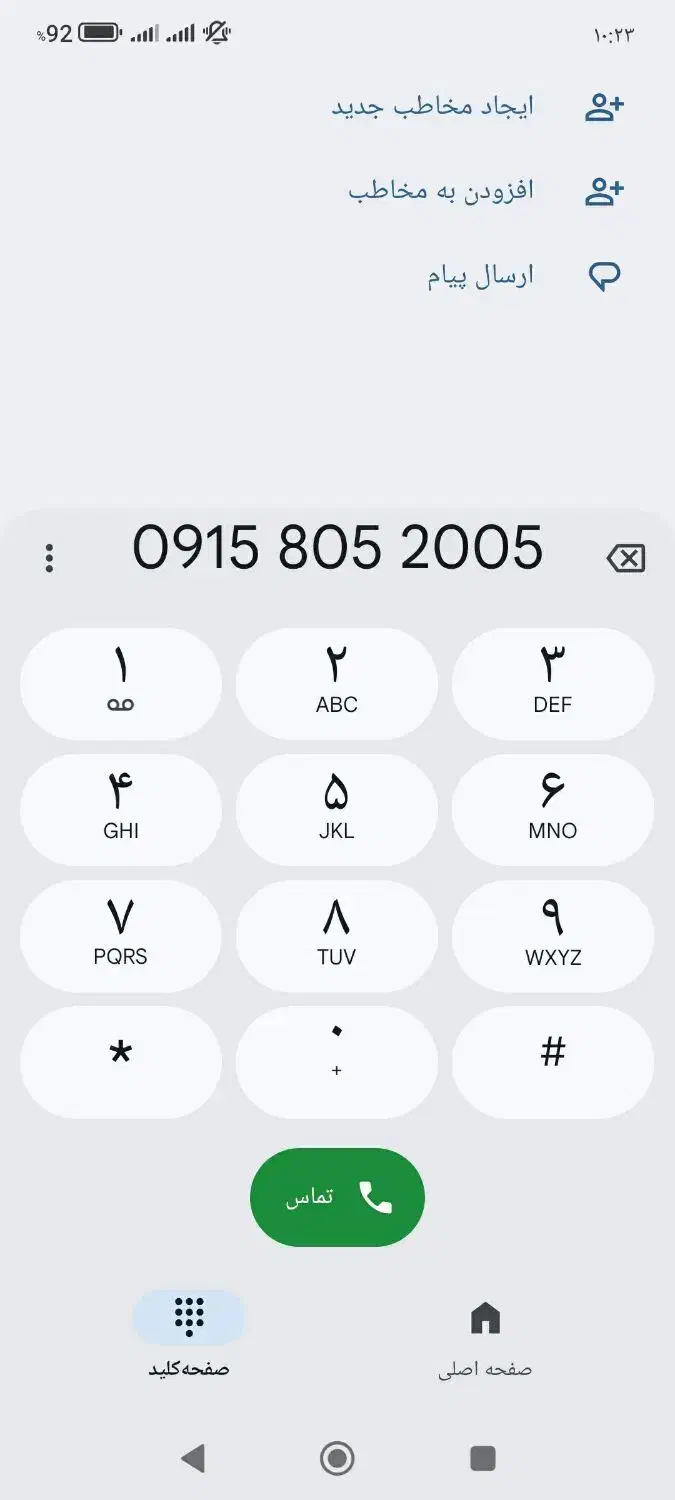Tap the 4 GHI key
This screenshot has width=675, height=1500.
tap(121, 809)
